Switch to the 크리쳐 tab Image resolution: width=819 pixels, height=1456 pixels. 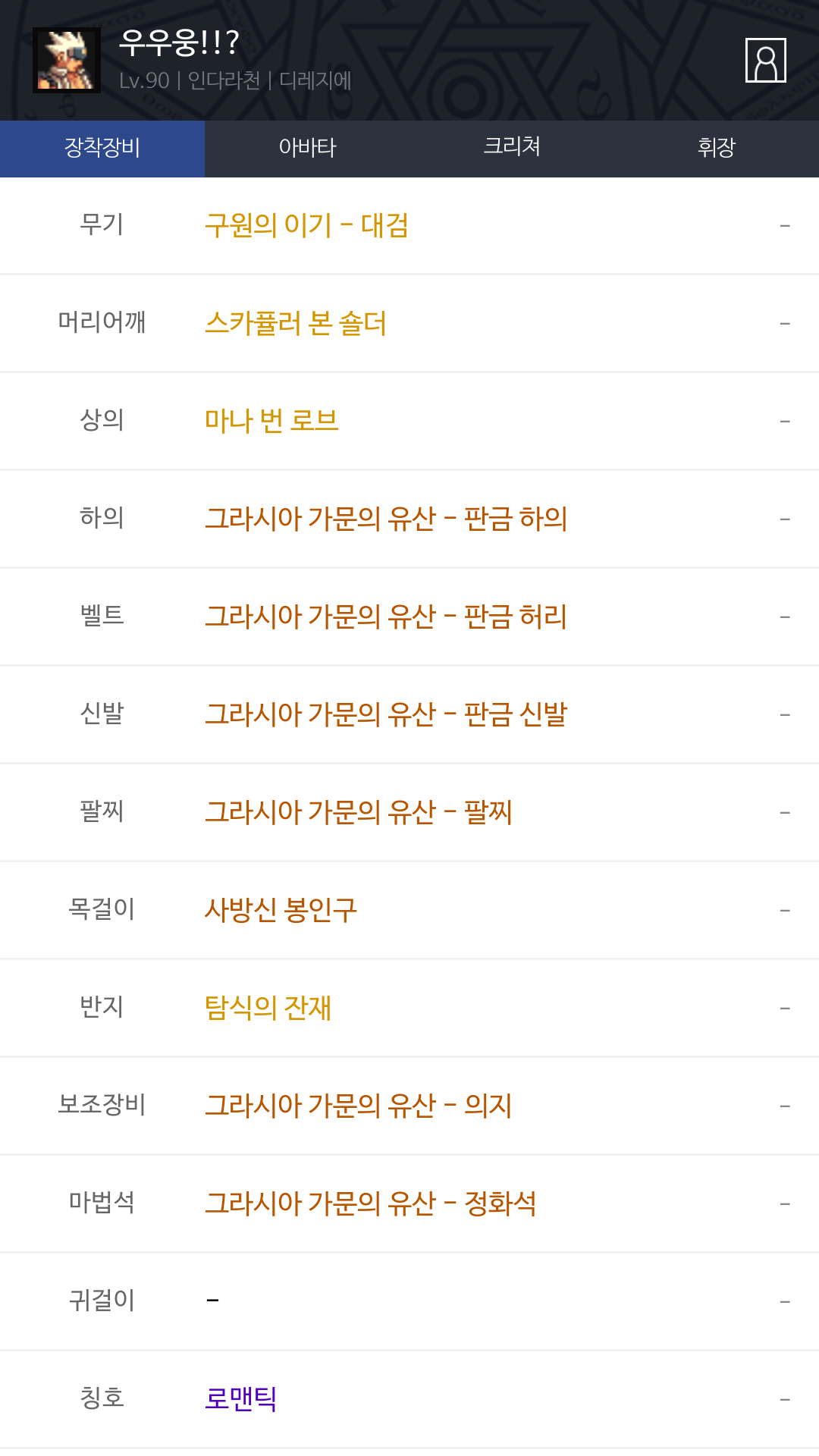(512, 148)
